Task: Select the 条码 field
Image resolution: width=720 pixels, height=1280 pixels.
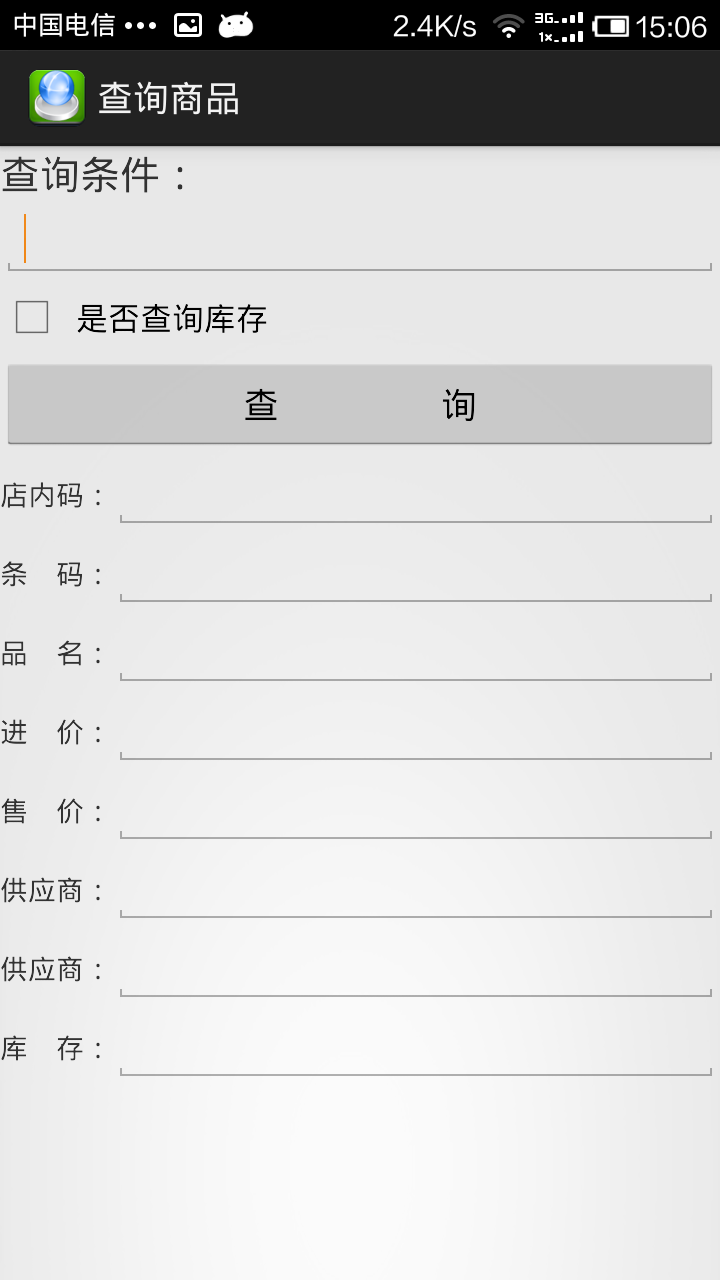Action: tap(416, 575)
